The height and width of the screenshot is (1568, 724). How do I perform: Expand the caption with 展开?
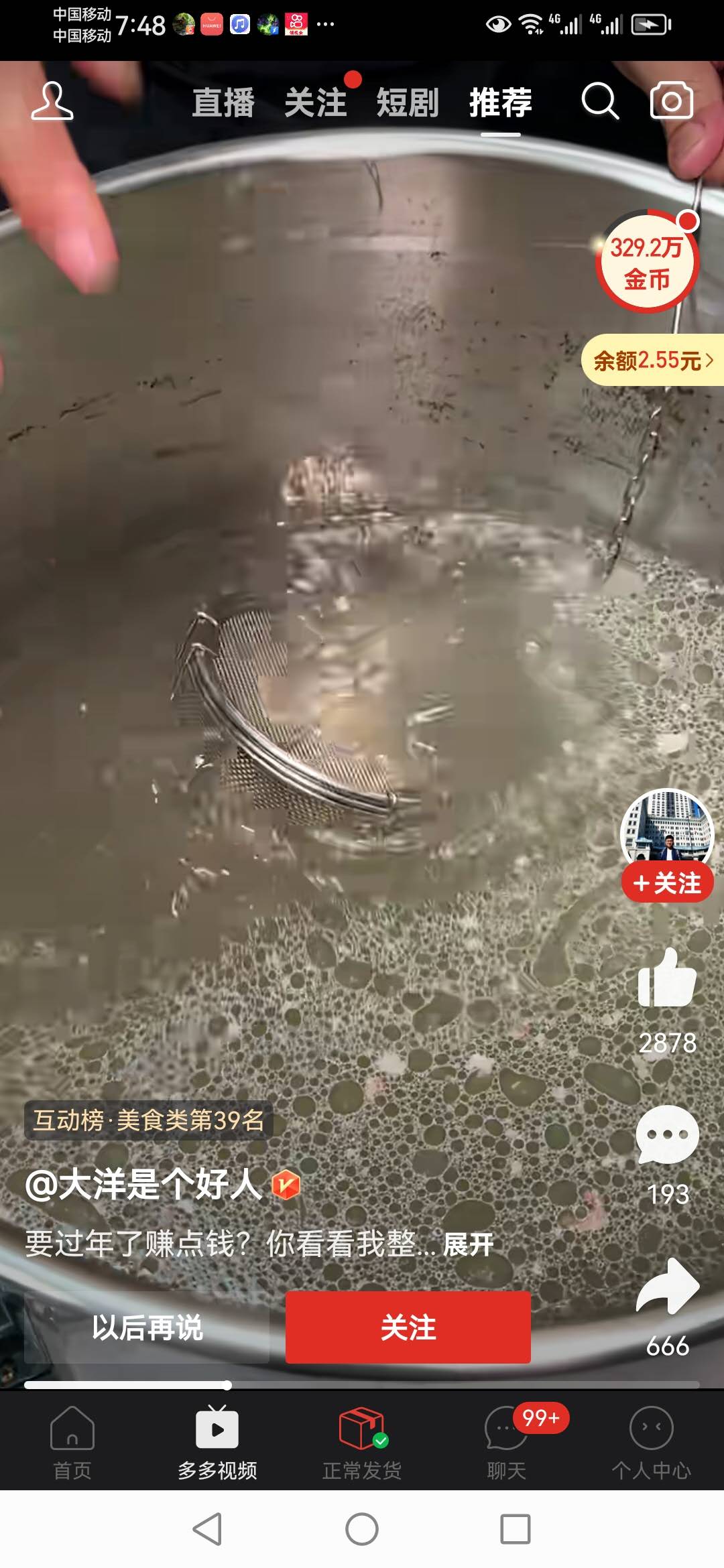[469, 1244]
